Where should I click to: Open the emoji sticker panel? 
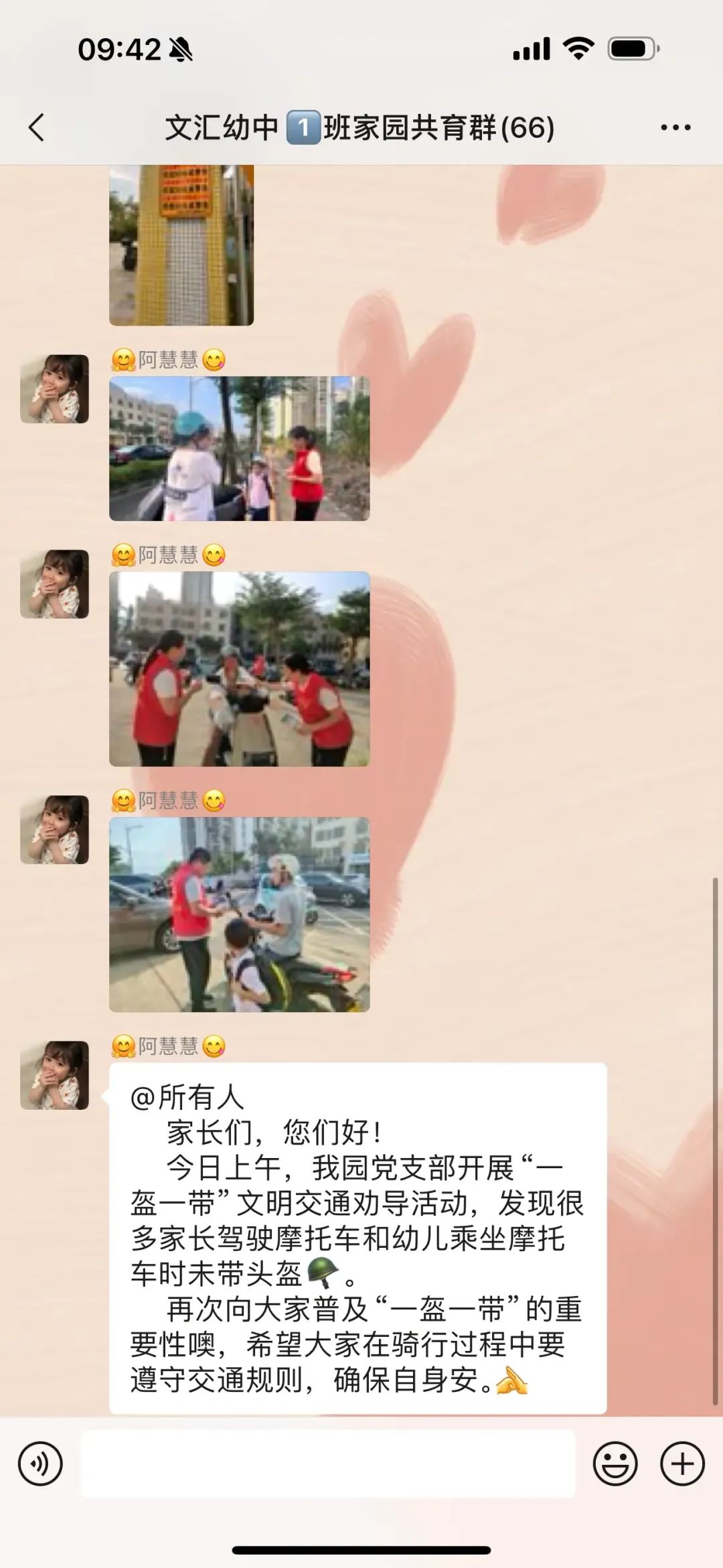pyautogui.click(x=615, y=1464)
